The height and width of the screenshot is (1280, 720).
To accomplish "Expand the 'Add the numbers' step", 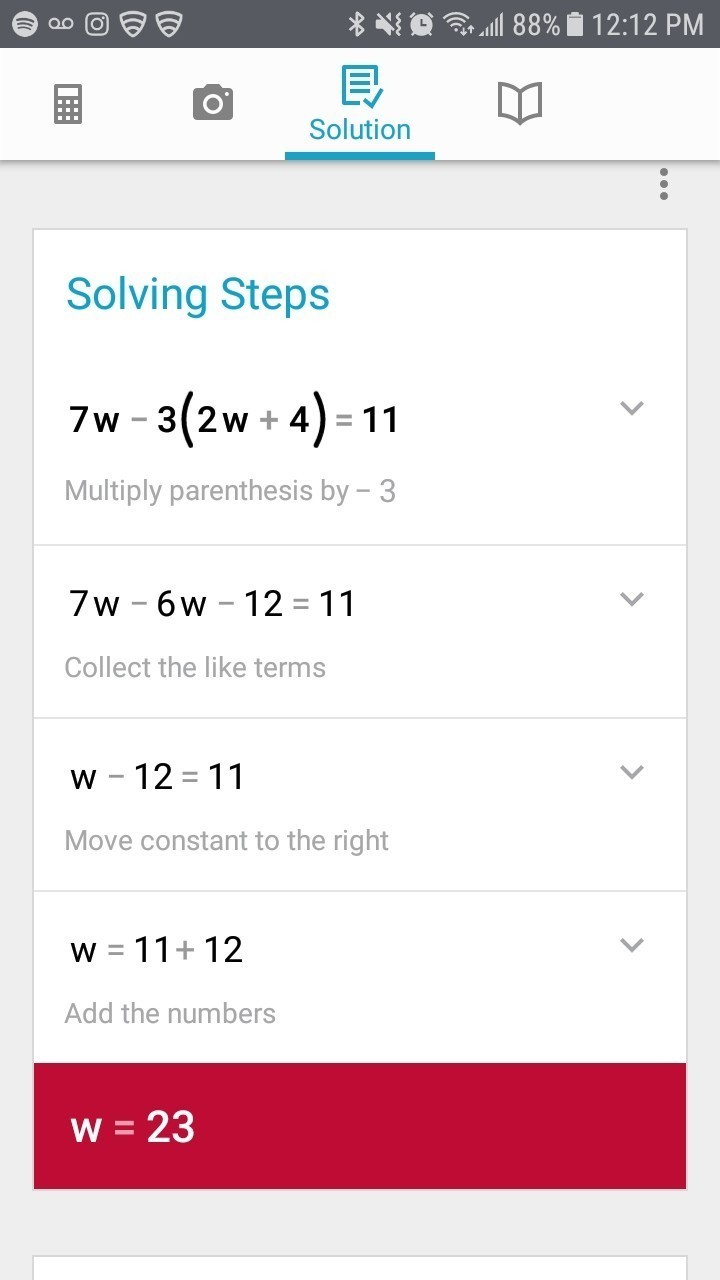I will coord(631,945).
